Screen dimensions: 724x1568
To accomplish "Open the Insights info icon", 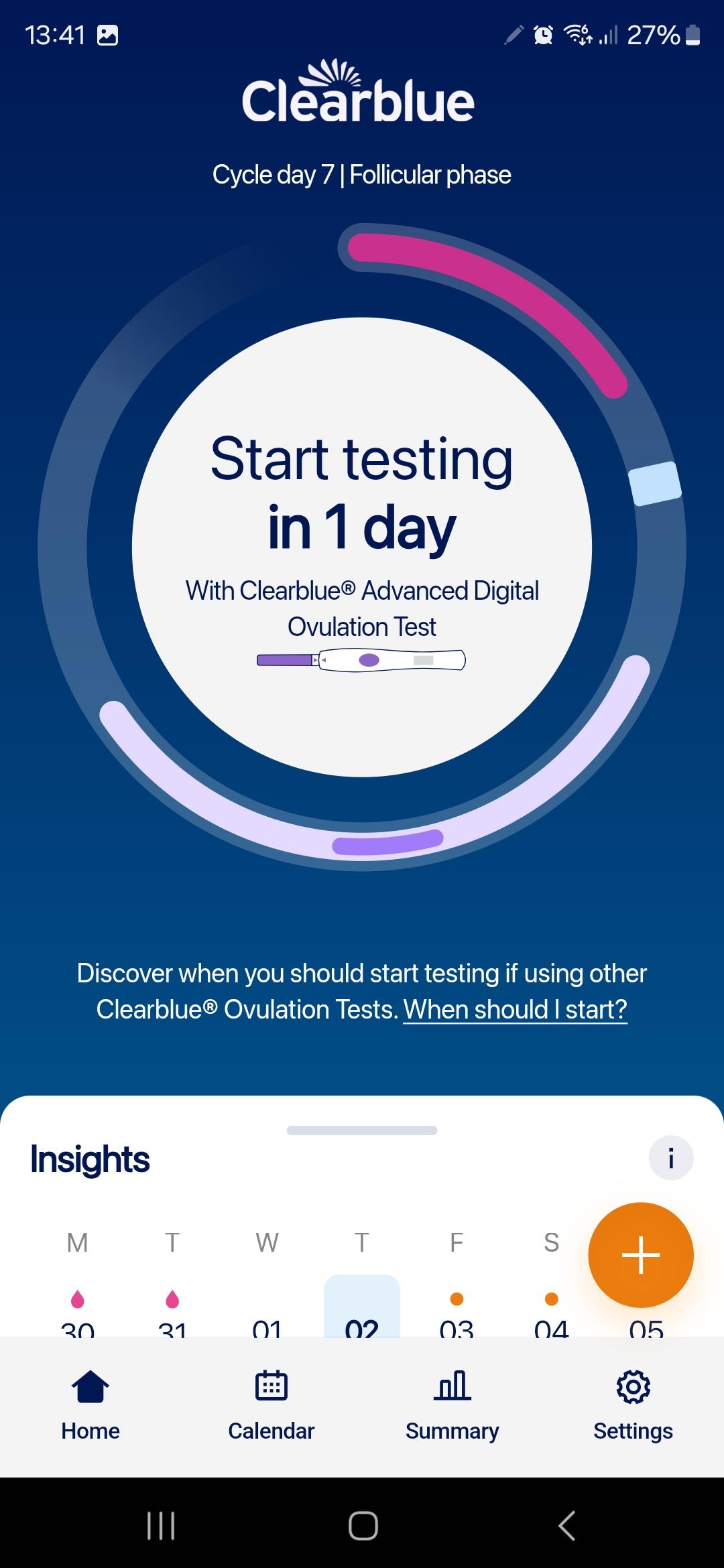I will point(670,1158).
